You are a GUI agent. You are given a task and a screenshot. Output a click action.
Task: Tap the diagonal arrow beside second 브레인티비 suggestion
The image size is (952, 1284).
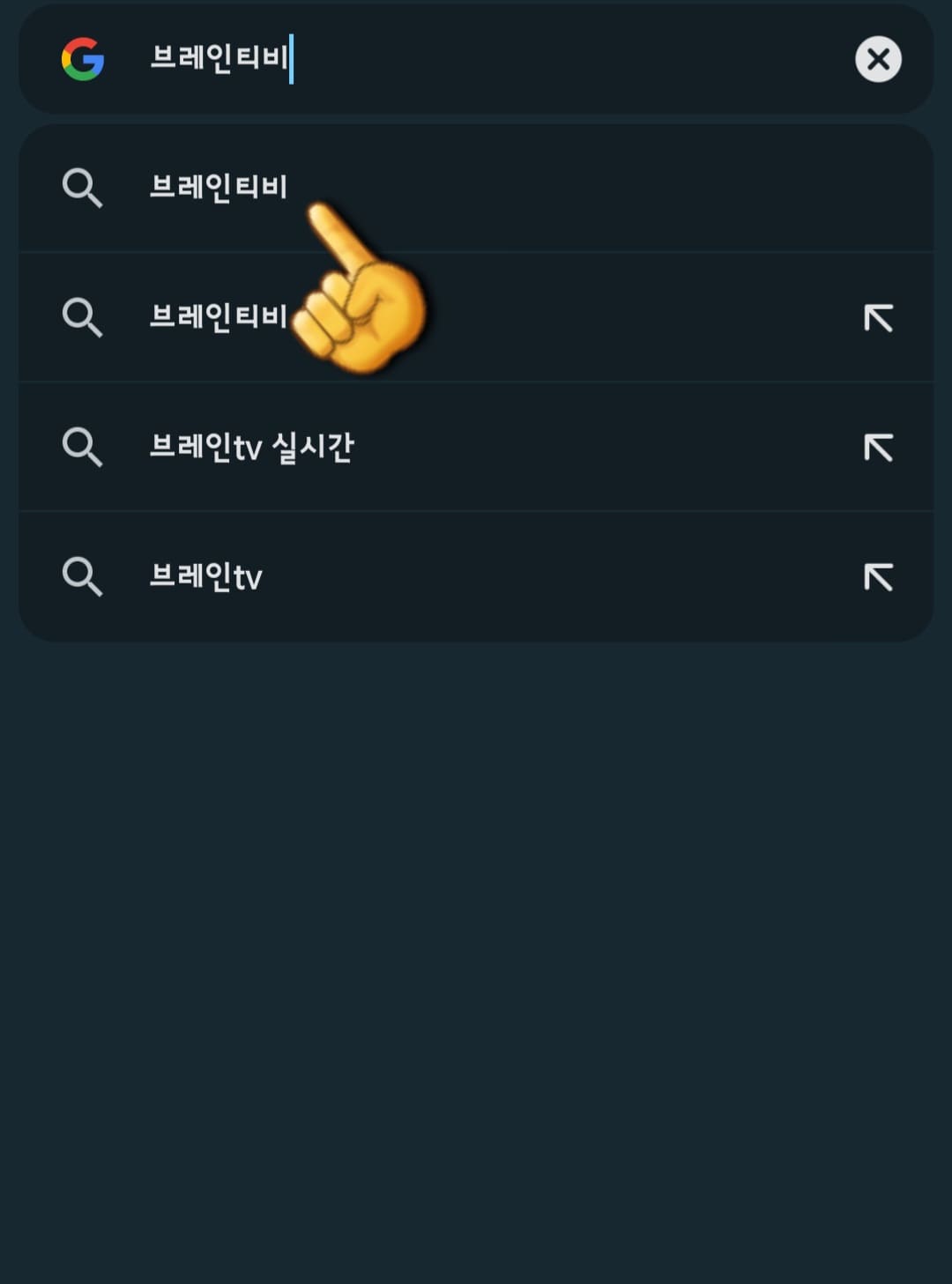[878, 317]
